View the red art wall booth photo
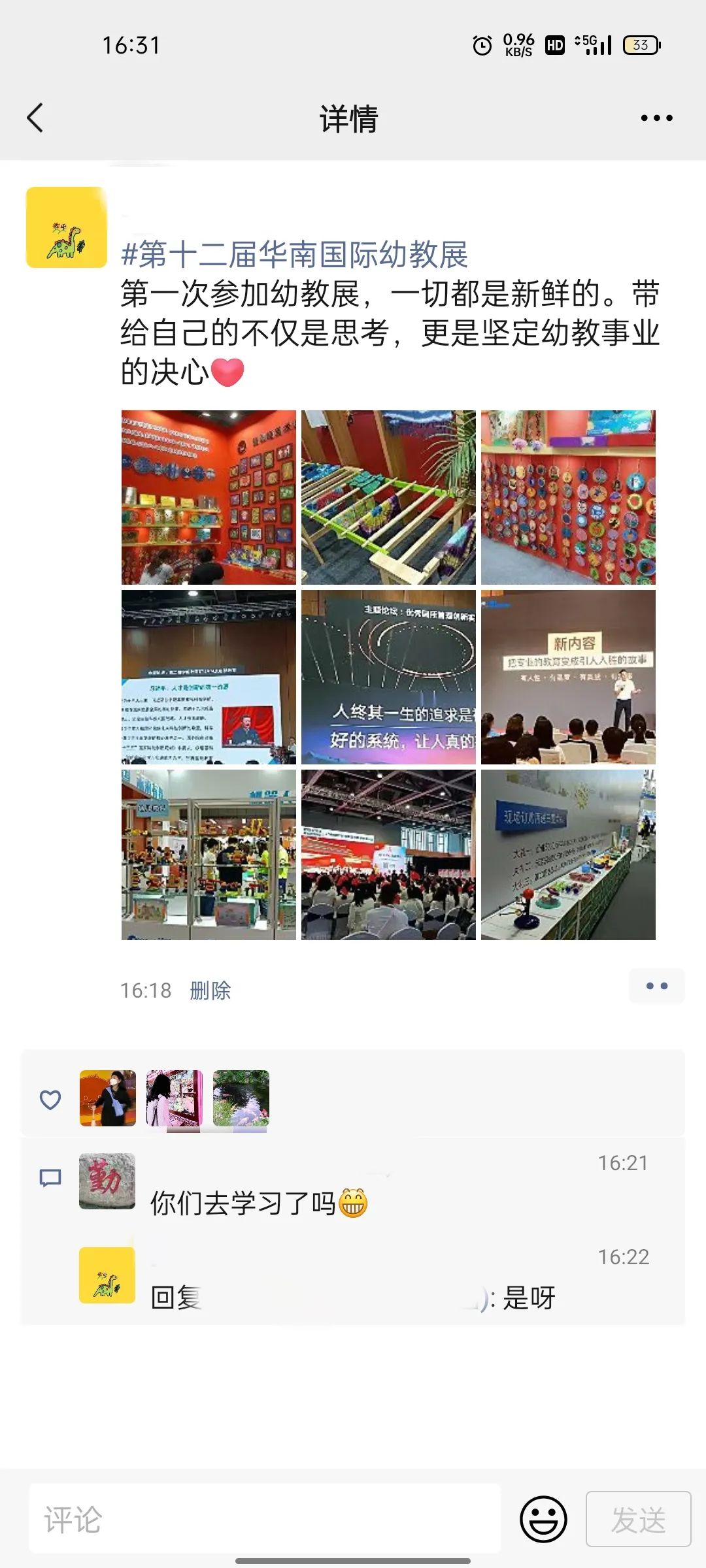The width and height of the screenshot is (706, 1568). point(209,497)
